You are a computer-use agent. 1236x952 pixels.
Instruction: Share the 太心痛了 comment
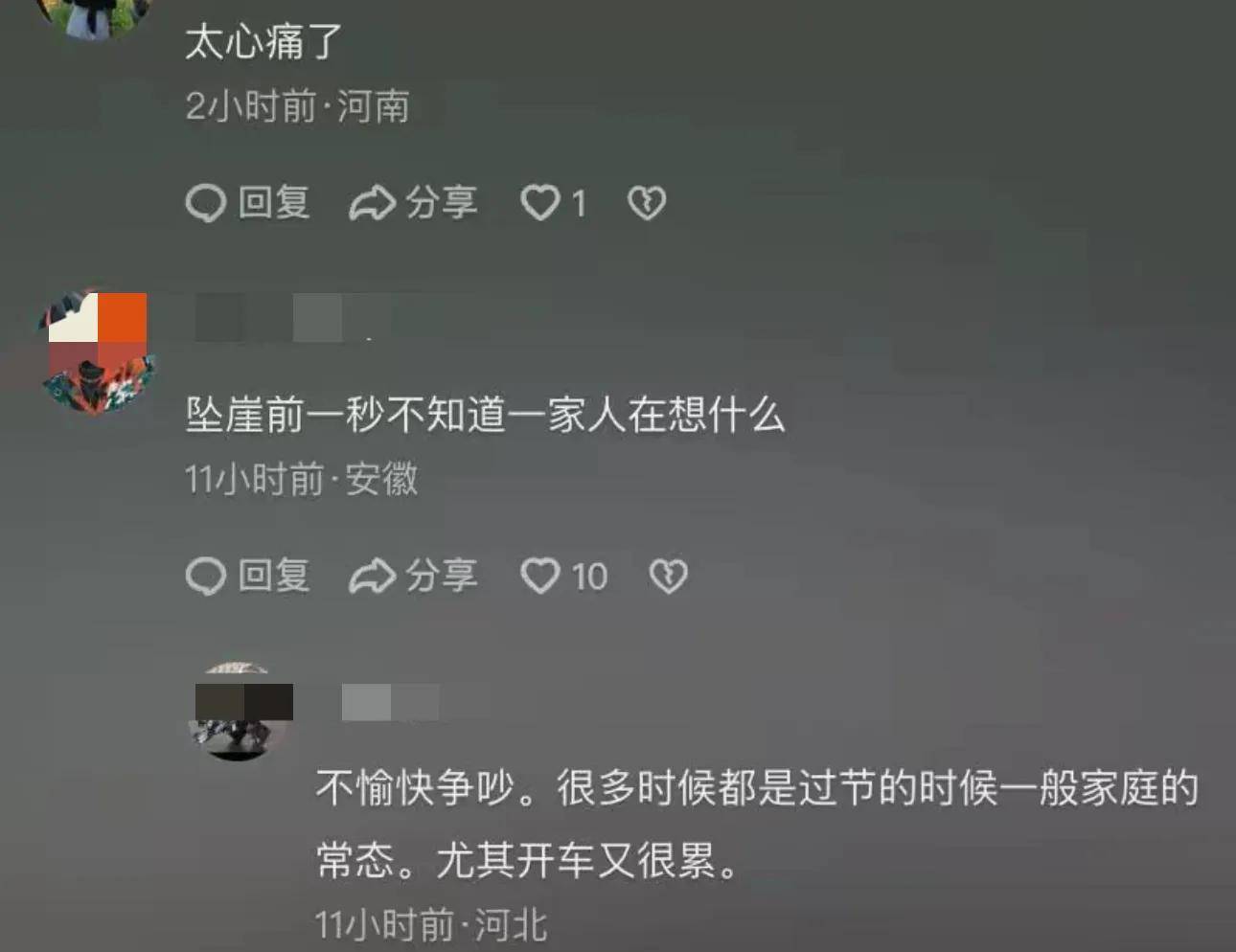pyautogui.click(x=413, y=203)
